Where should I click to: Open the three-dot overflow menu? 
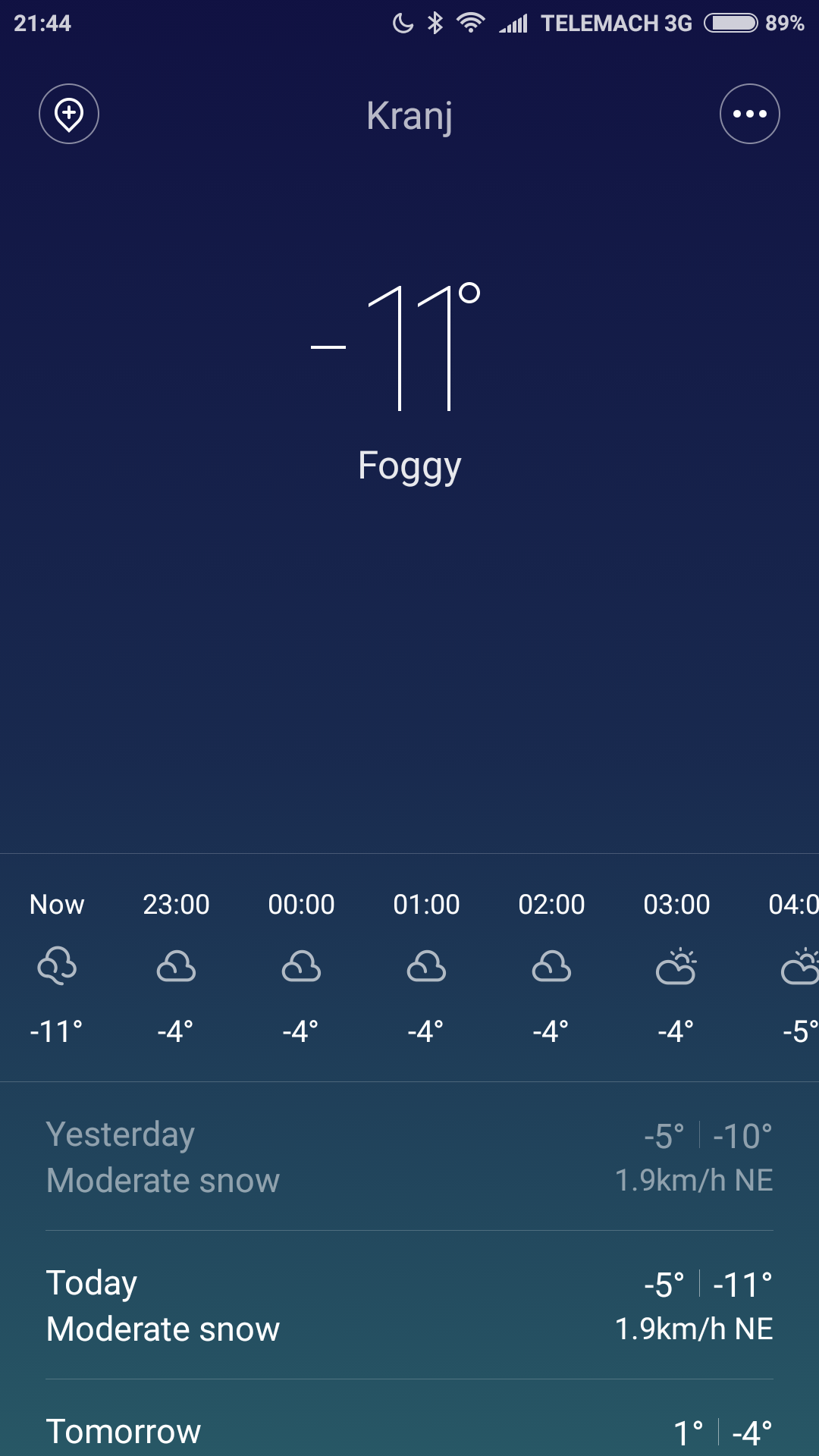click(x=749, y=114)
